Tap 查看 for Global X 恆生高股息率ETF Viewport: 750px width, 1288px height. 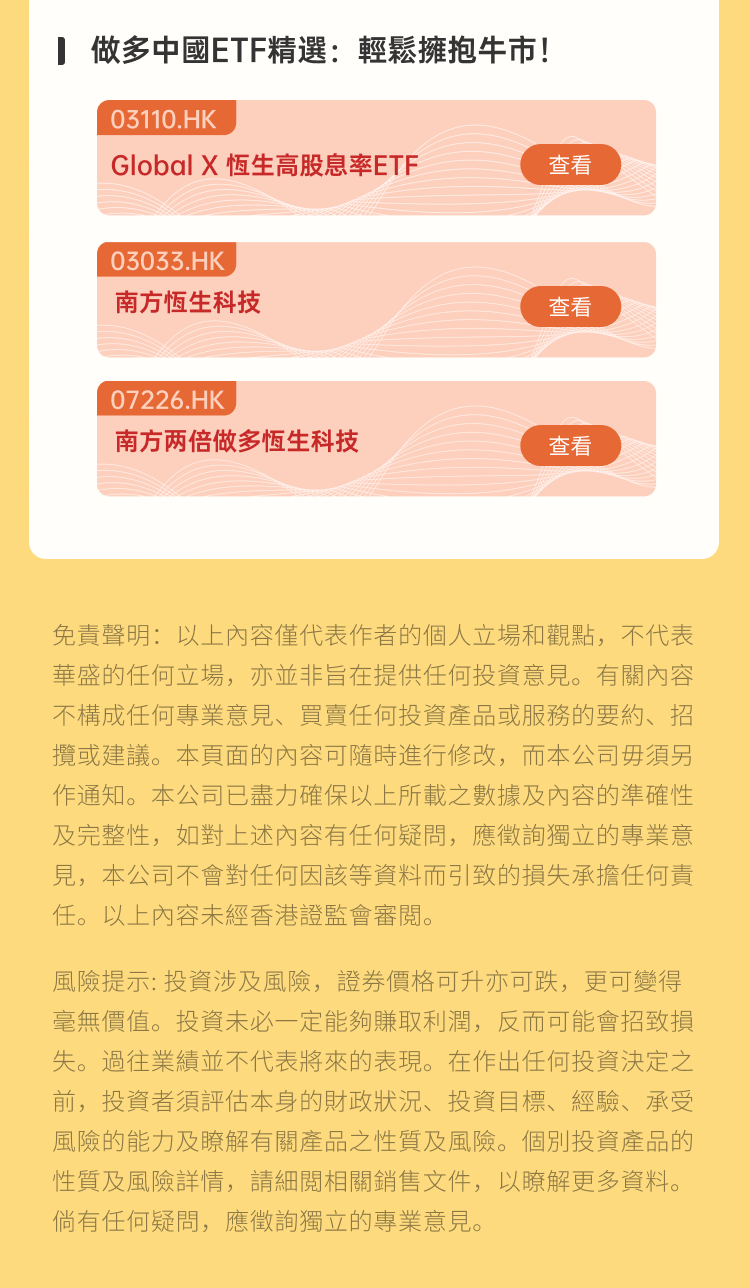(x=570, y=165)
